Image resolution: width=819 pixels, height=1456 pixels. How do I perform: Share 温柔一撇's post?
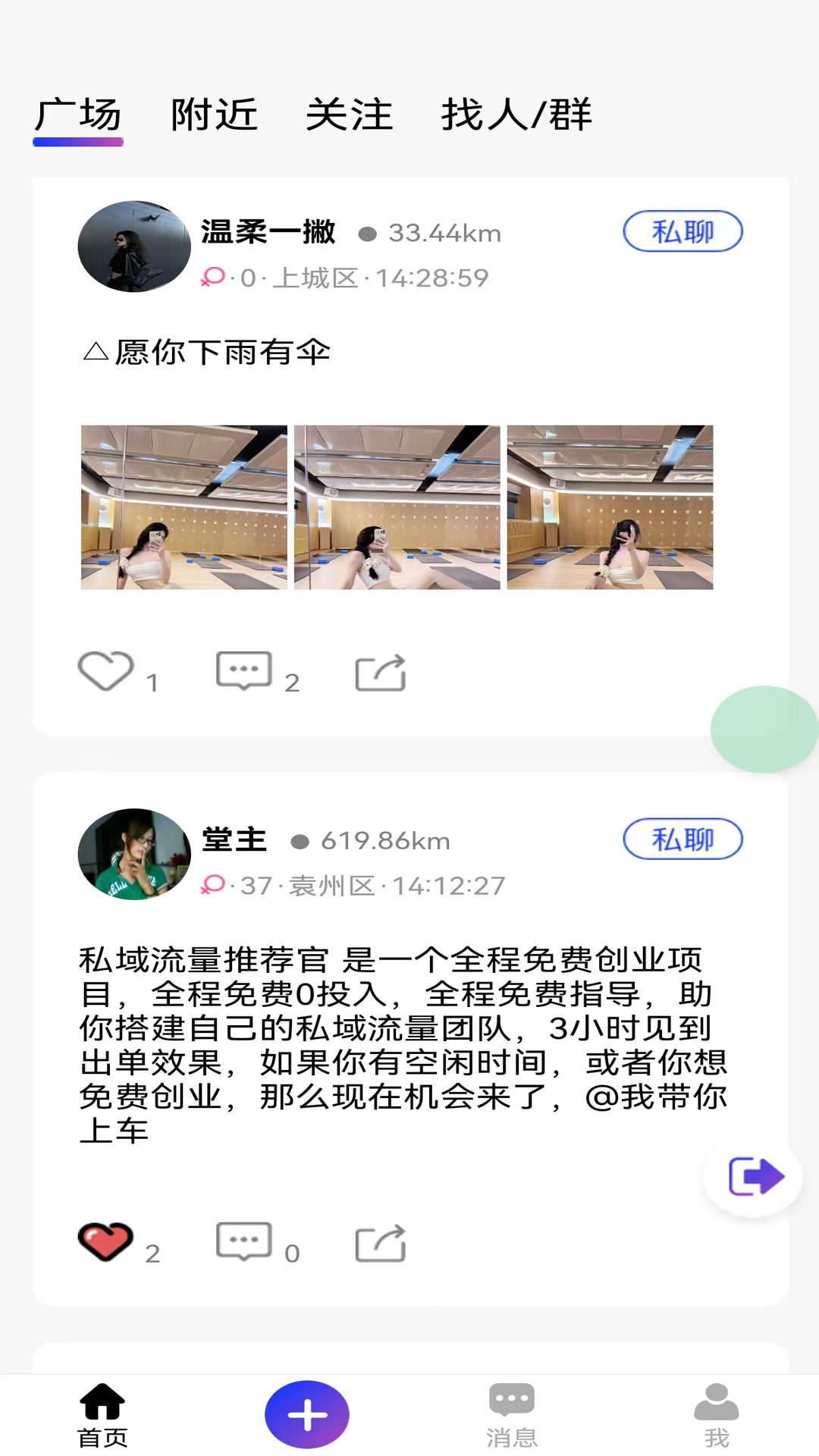381,673
